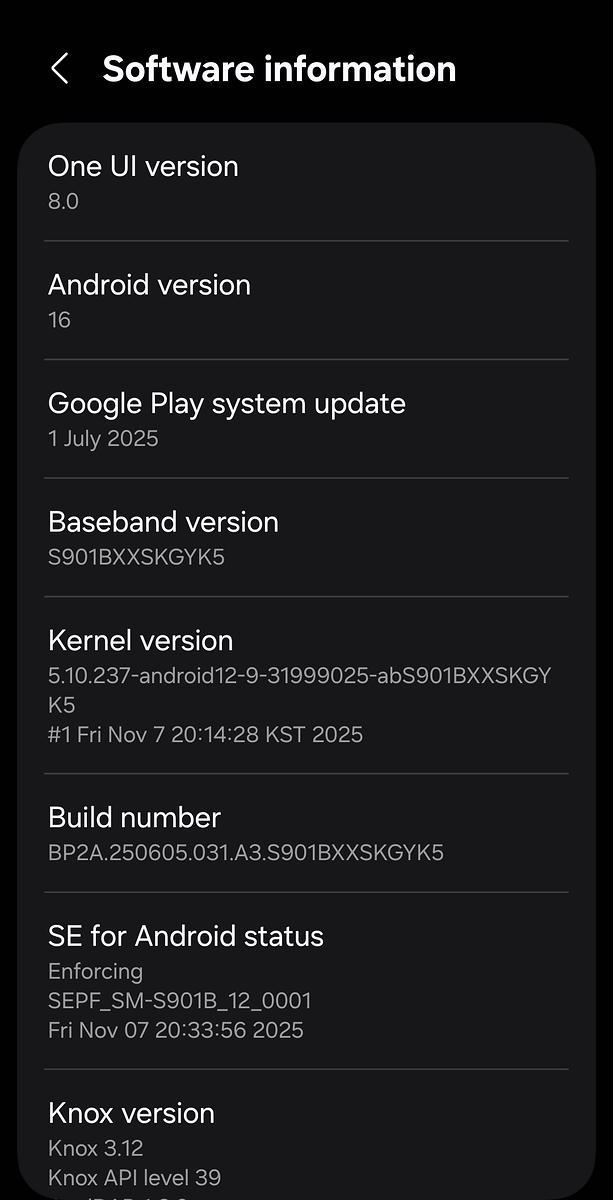This screenshot has width=613, height=1200.
Task: Tap the One UI version row
Action: [306, 182]
